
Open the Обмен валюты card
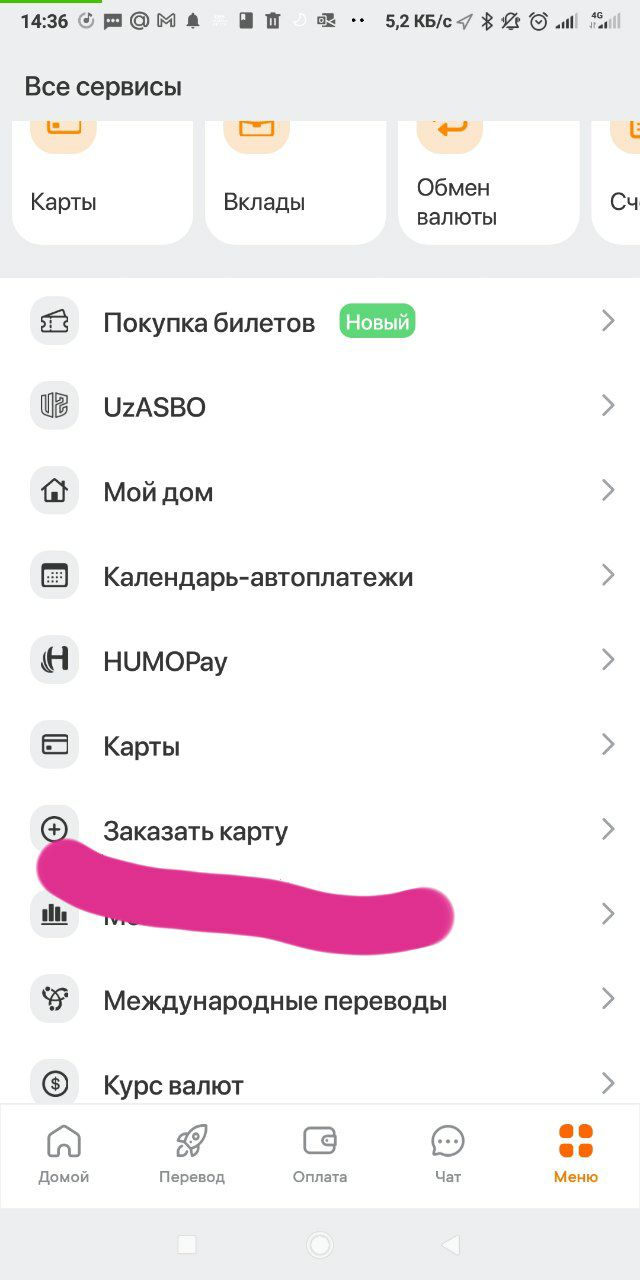click(x=488, y=185)
